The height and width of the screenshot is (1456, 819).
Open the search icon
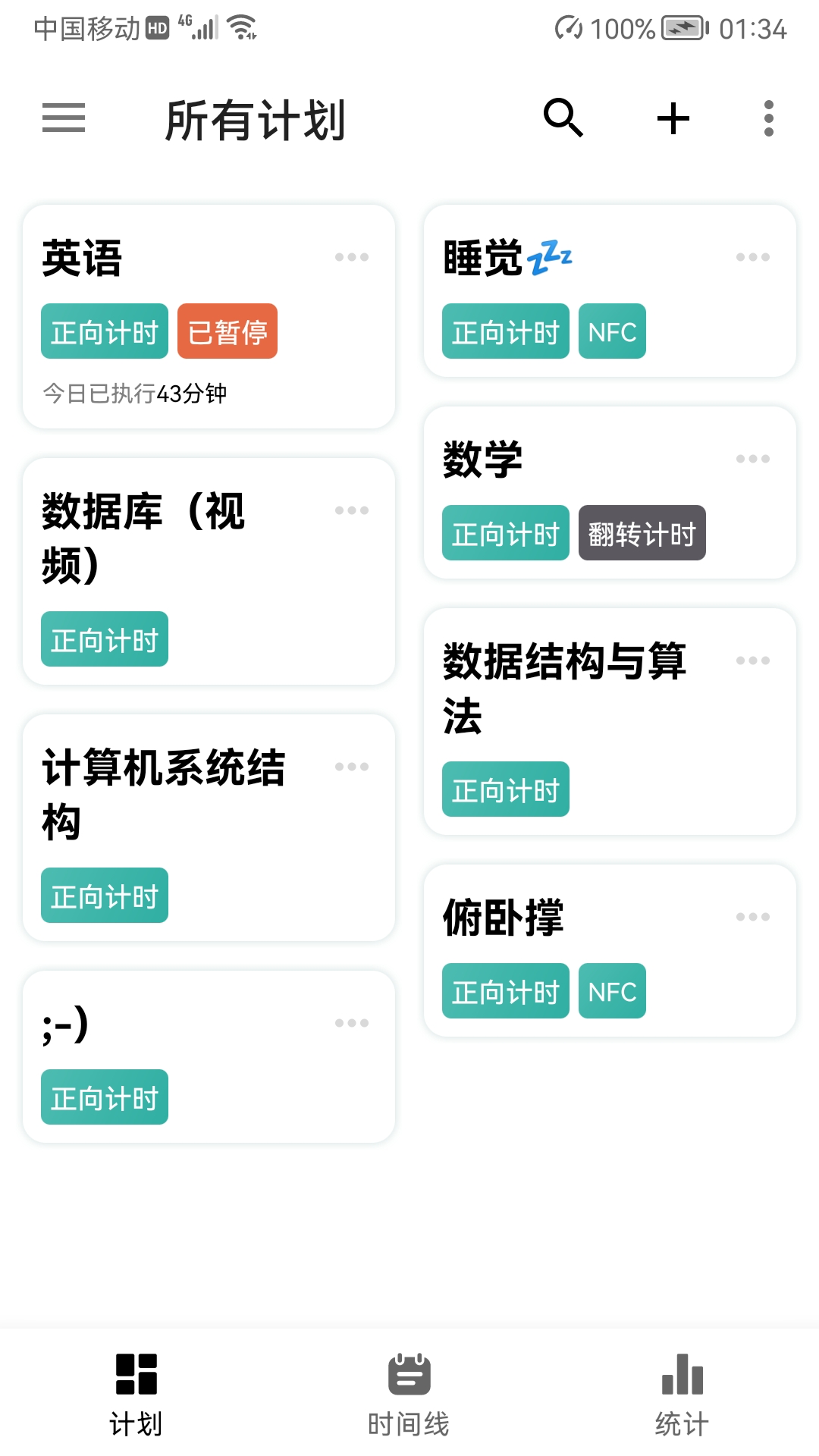pyautogui.click(x=563, y=118)
